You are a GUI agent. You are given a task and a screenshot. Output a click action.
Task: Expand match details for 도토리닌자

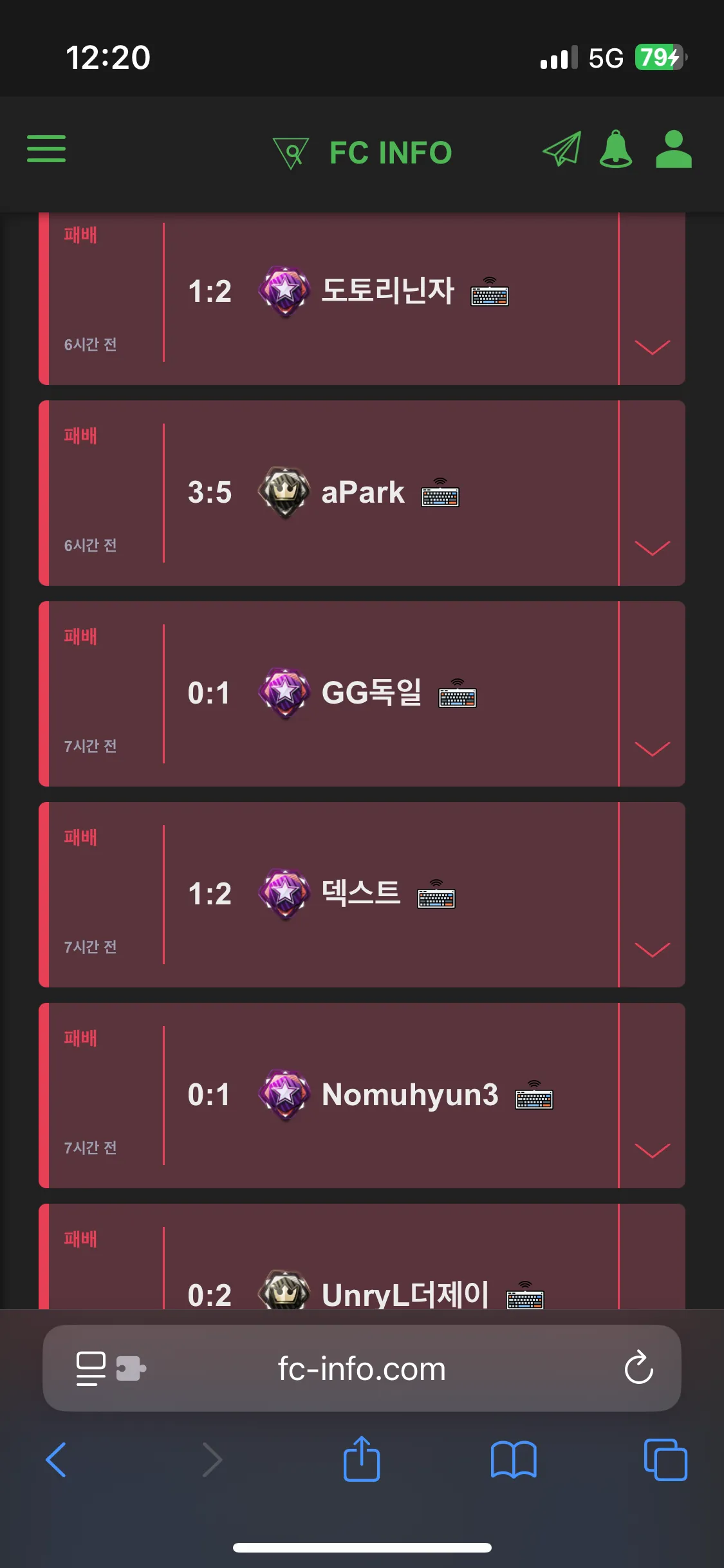point(652,348)
